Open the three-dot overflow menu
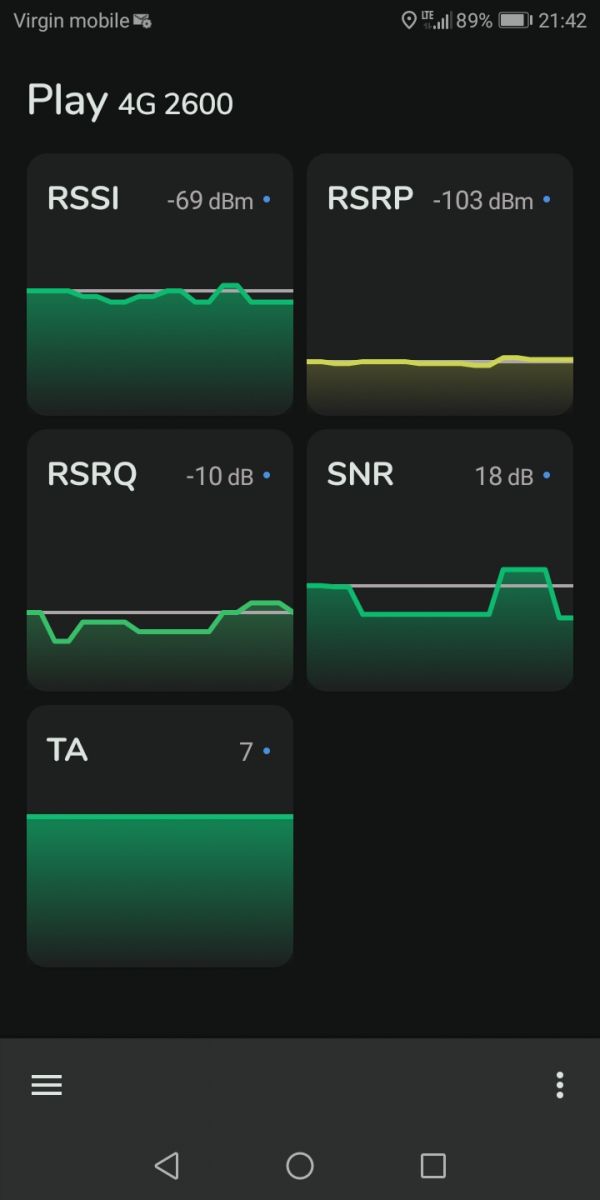This screenshot has width=600, height=1200. point(560,1085)
